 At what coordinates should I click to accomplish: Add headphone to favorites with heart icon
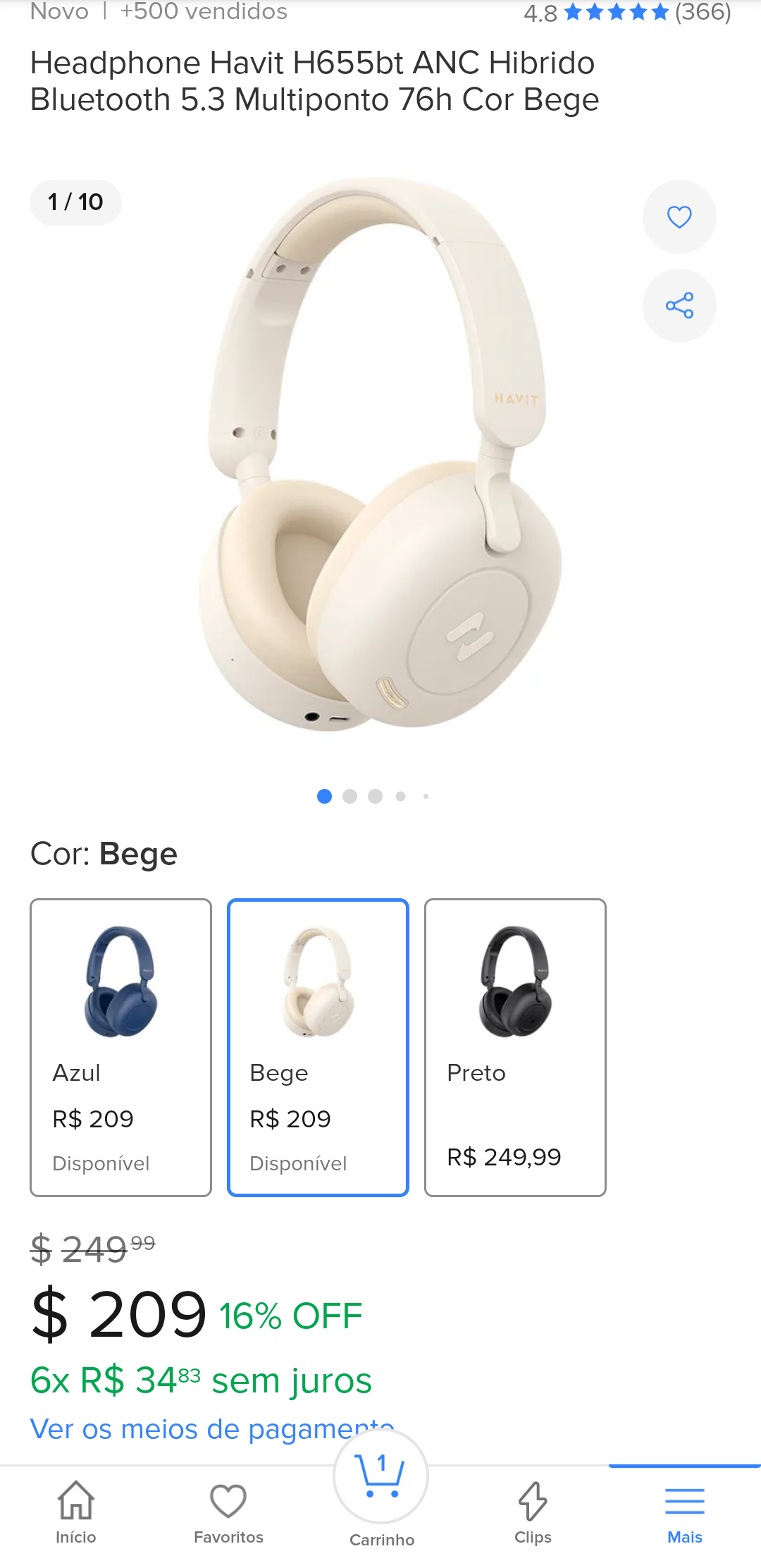679,216
